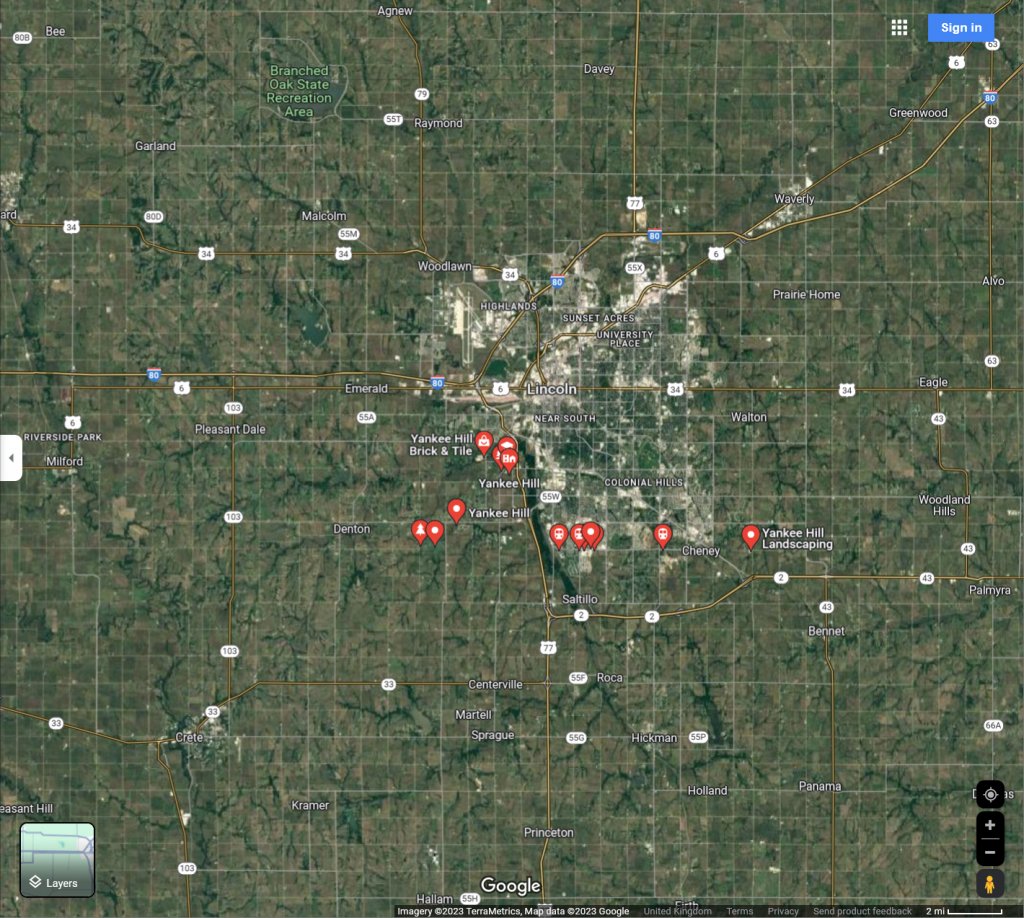Activate the Street View pegman
This screenshot has width=1024, height=918.
coord(990,884)
